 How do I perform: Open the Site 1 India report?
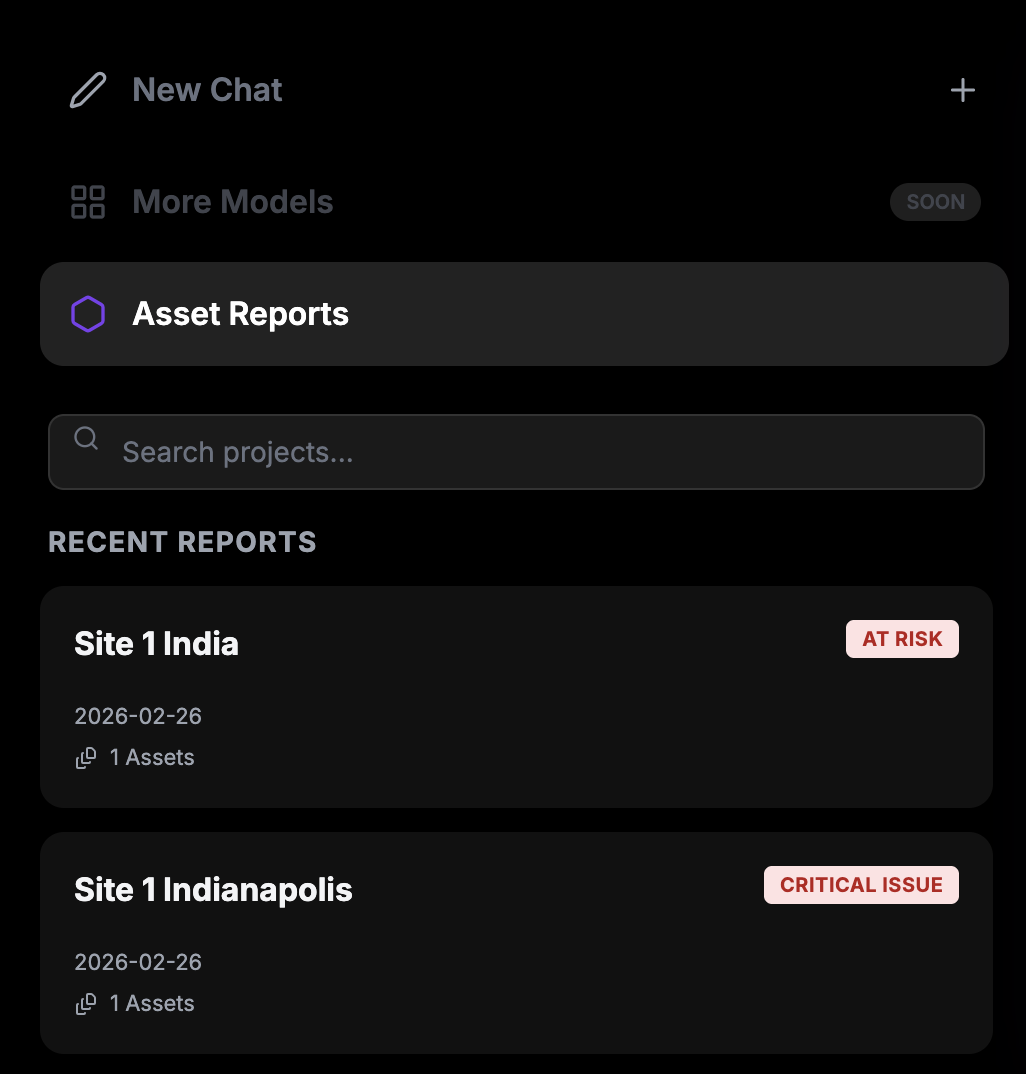click(516, 696)
